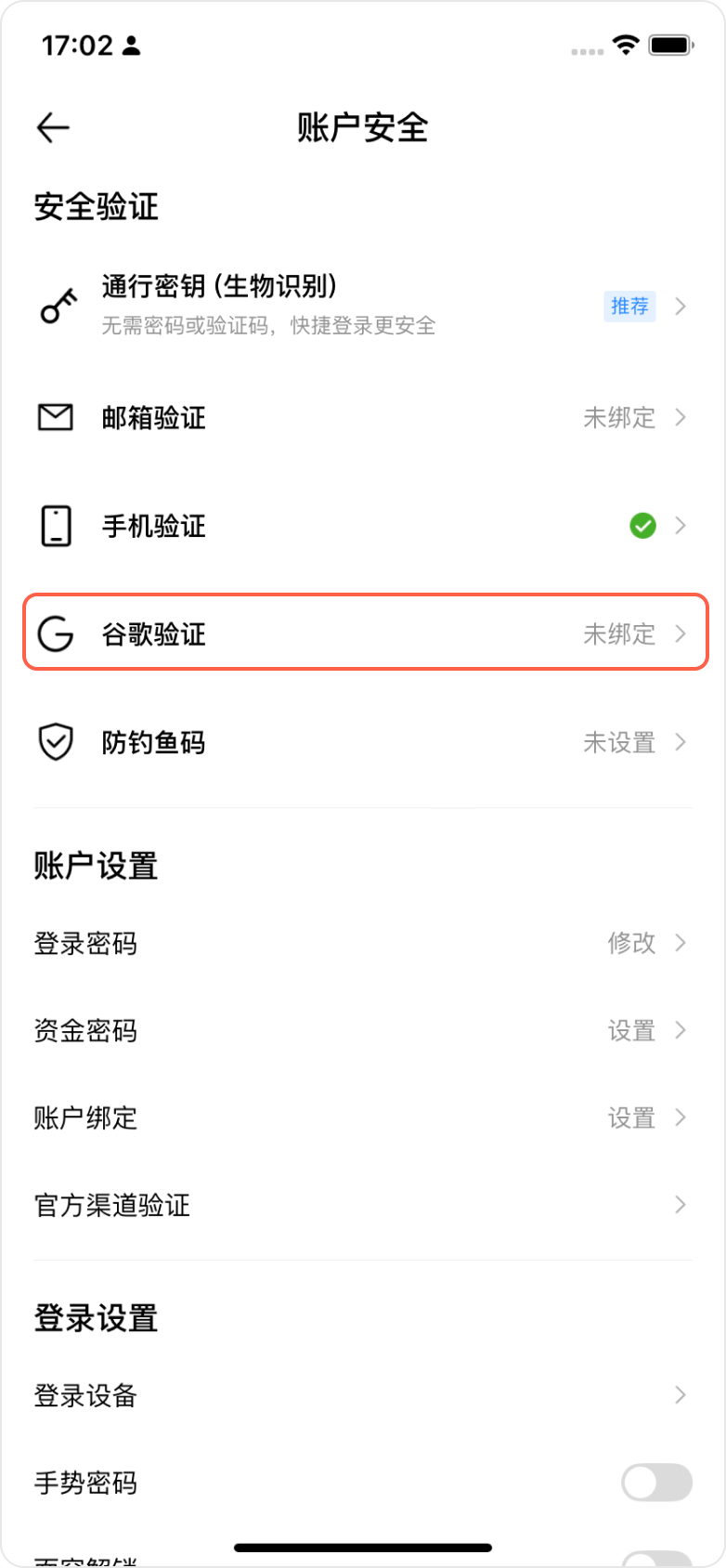View 登录设备 list
726x1568 pixels.
click(362, 1394)
